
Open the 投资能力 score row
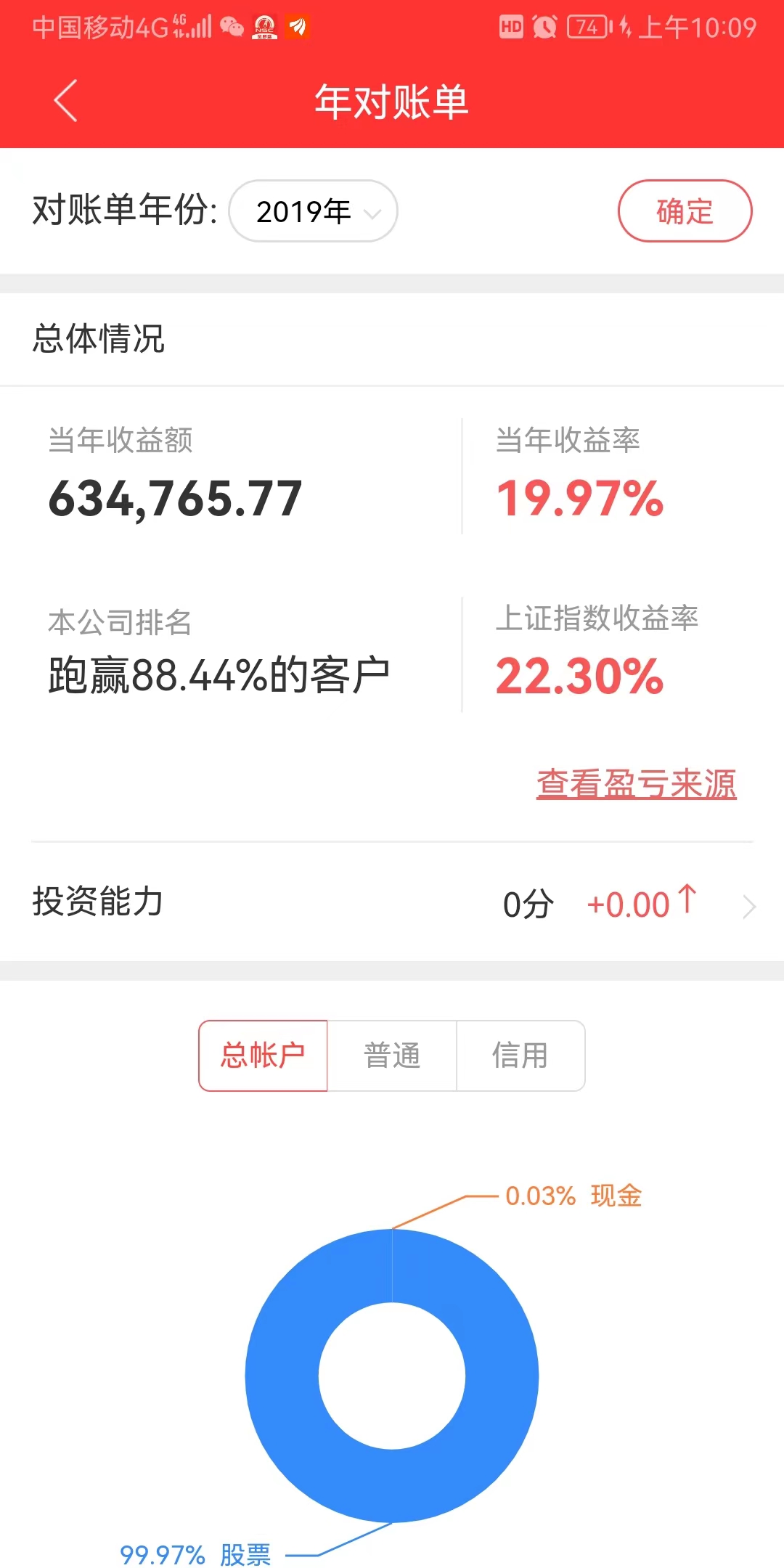coord(392,903)
